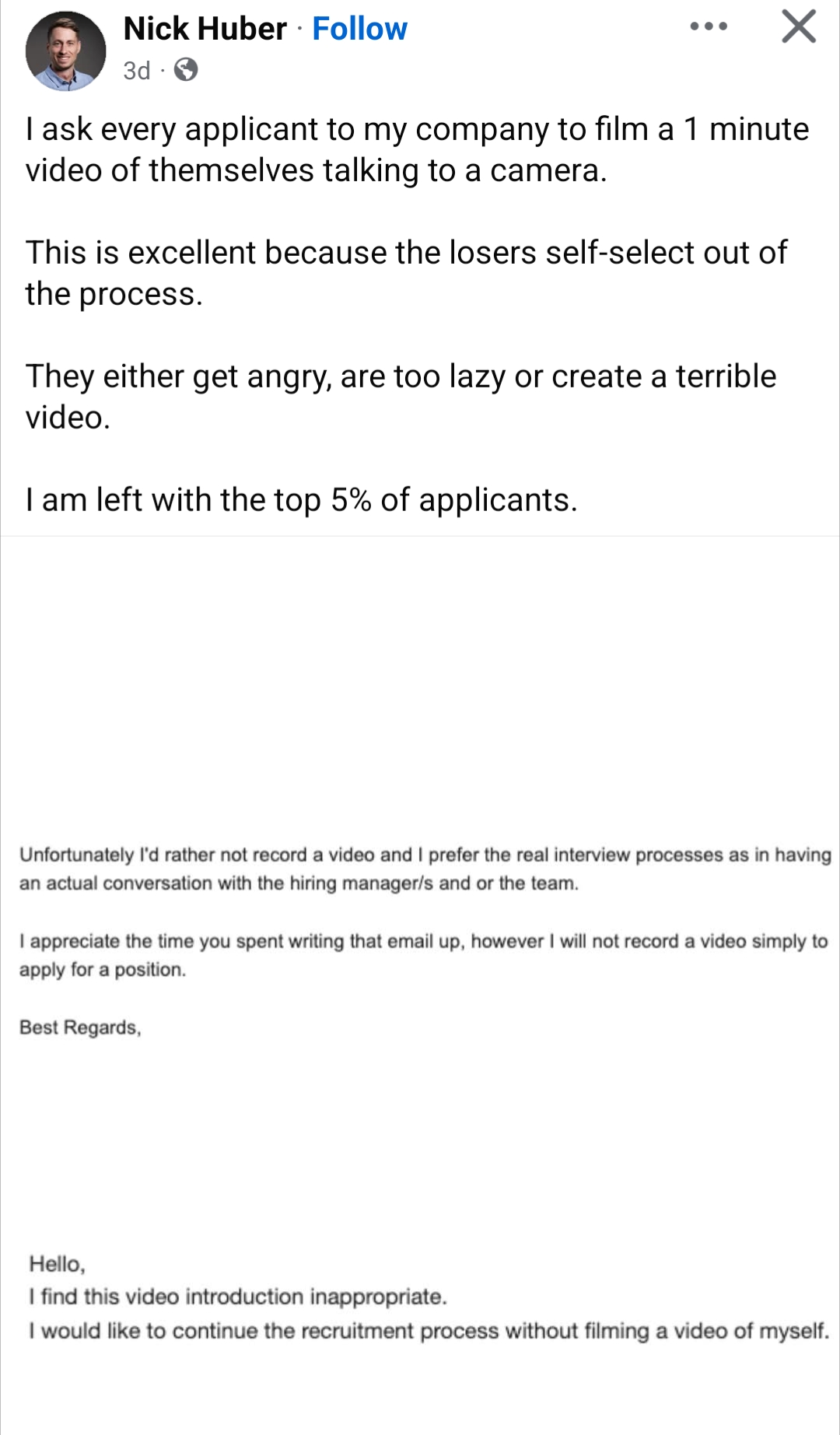This screenshot has width=840, height=1435.
Task: Open the post's three-dot options menu
Action: pyautogui.click(x=709, y=27)
